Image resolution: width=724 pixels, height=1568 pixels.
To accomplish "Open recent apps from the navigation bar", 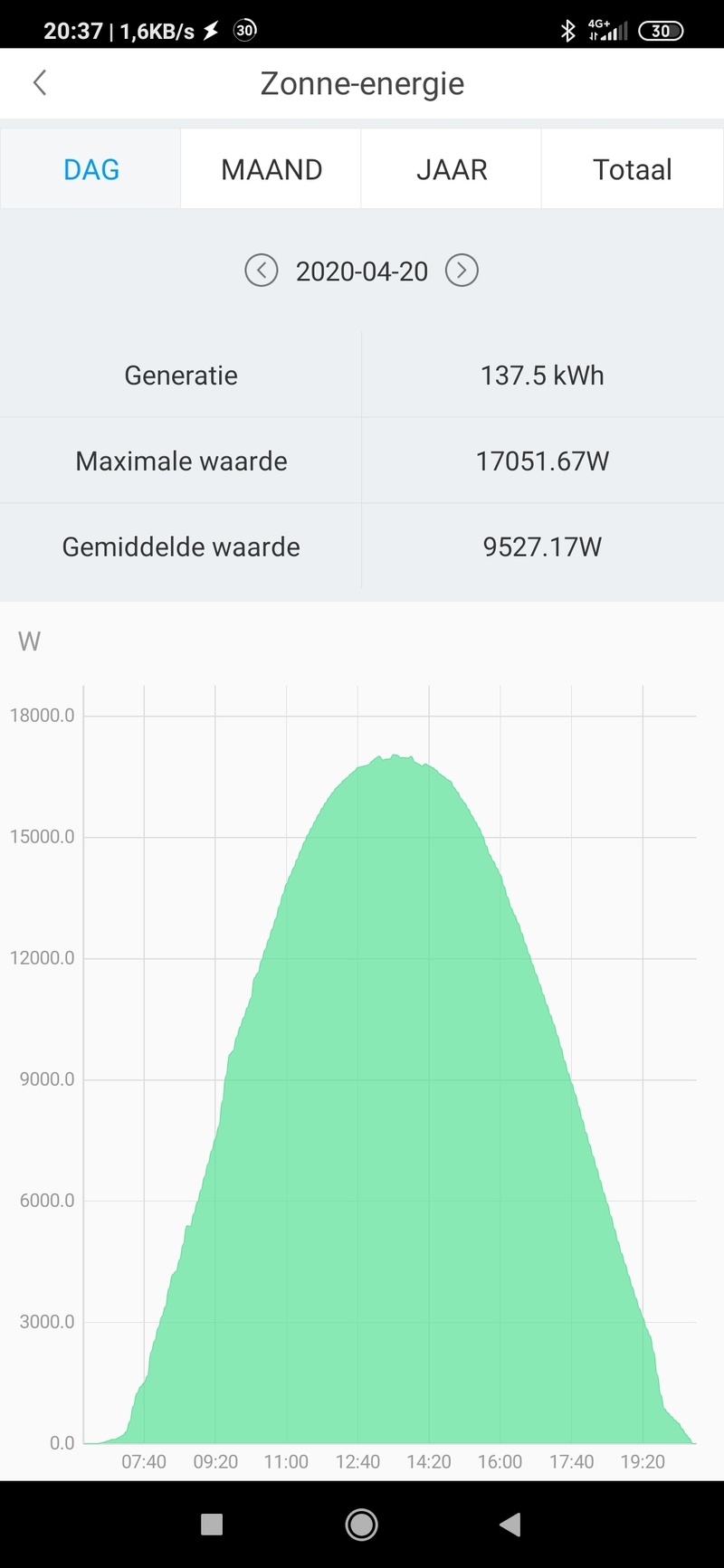I will pos(212,1525).
